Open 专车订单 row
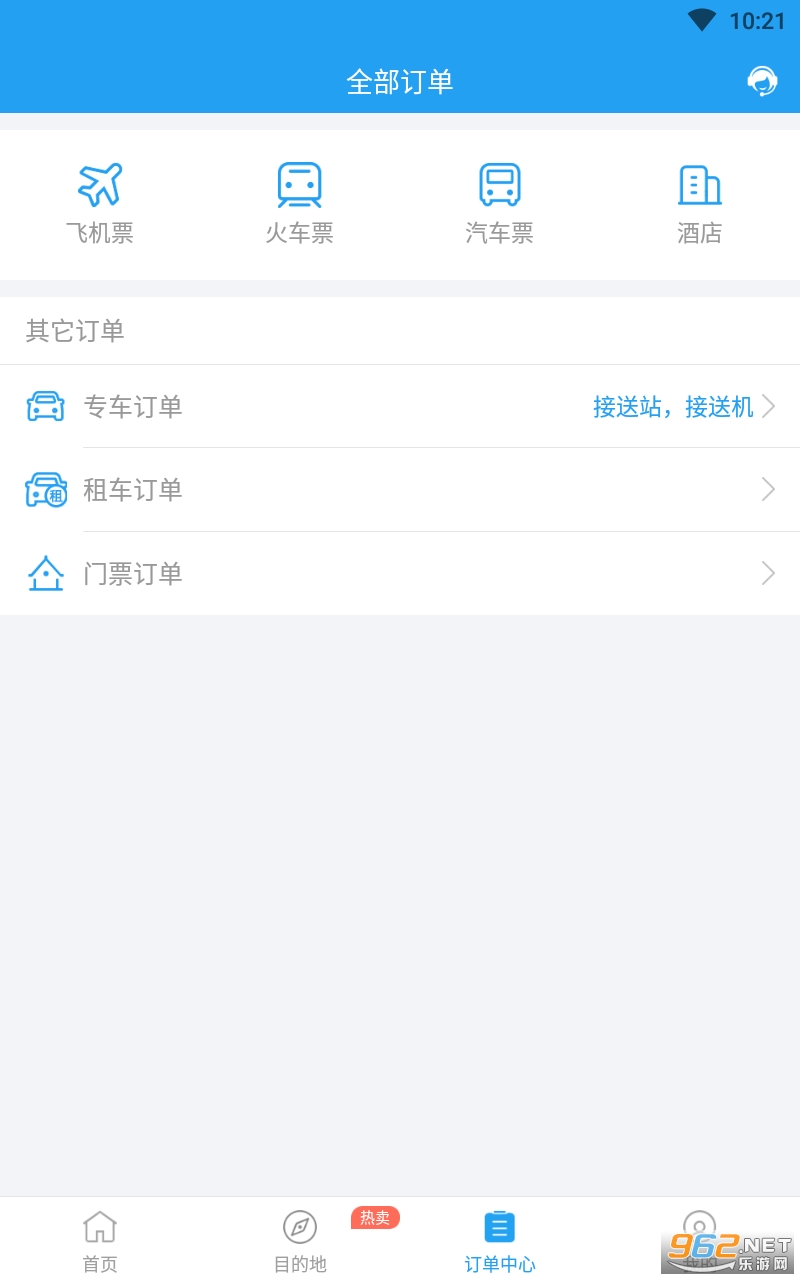The width and height of the screenshot is (800, 1280). tap(400, 407)
